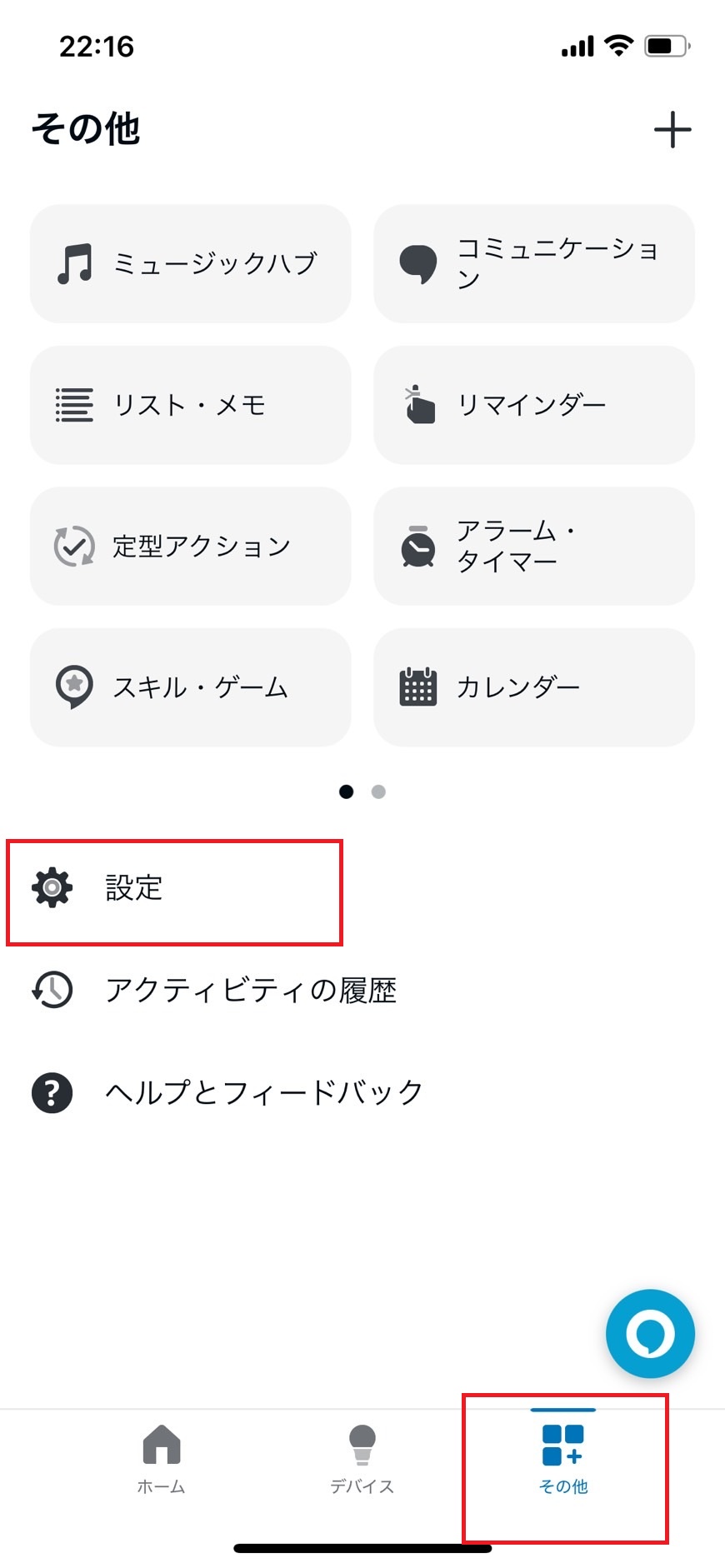Tap the blue Alexa voice assistant button
The image size is (725, 1568).
pos(649,1333)
